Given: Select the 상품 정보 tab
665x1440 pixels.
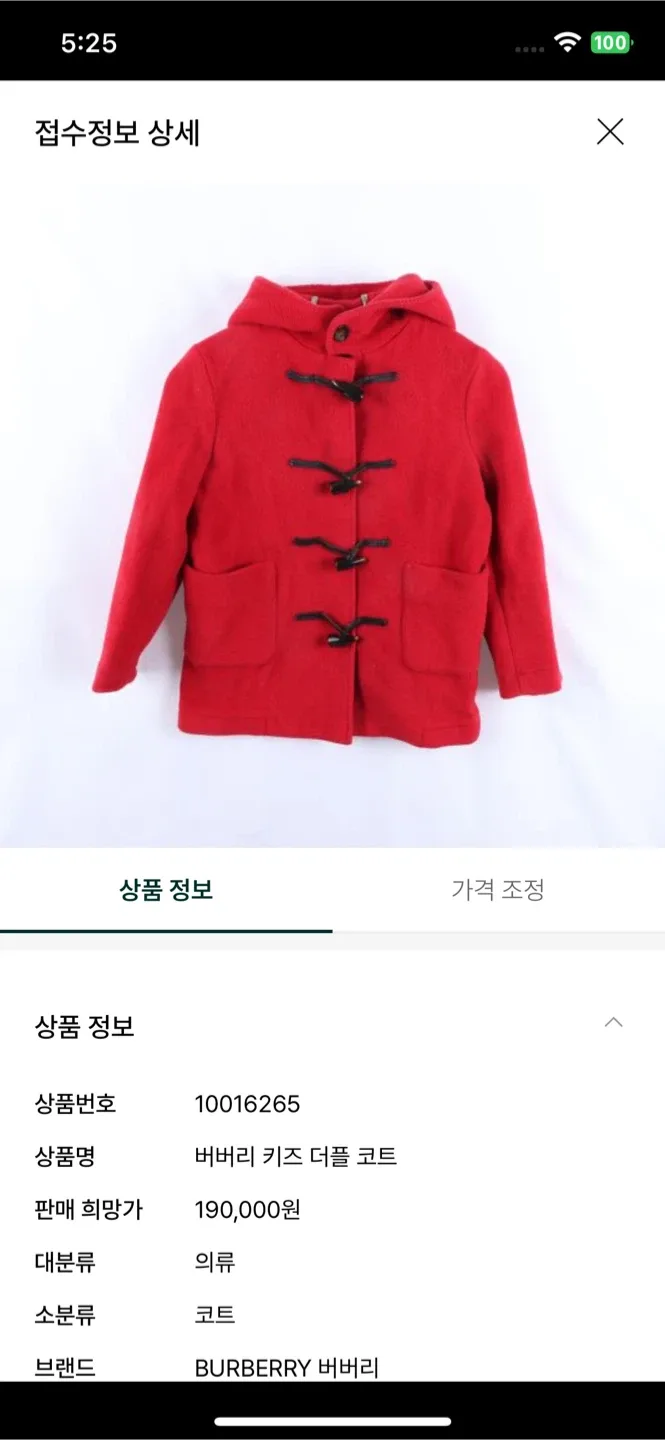Looking at the screenshot, I should click(x=166, y=889).
